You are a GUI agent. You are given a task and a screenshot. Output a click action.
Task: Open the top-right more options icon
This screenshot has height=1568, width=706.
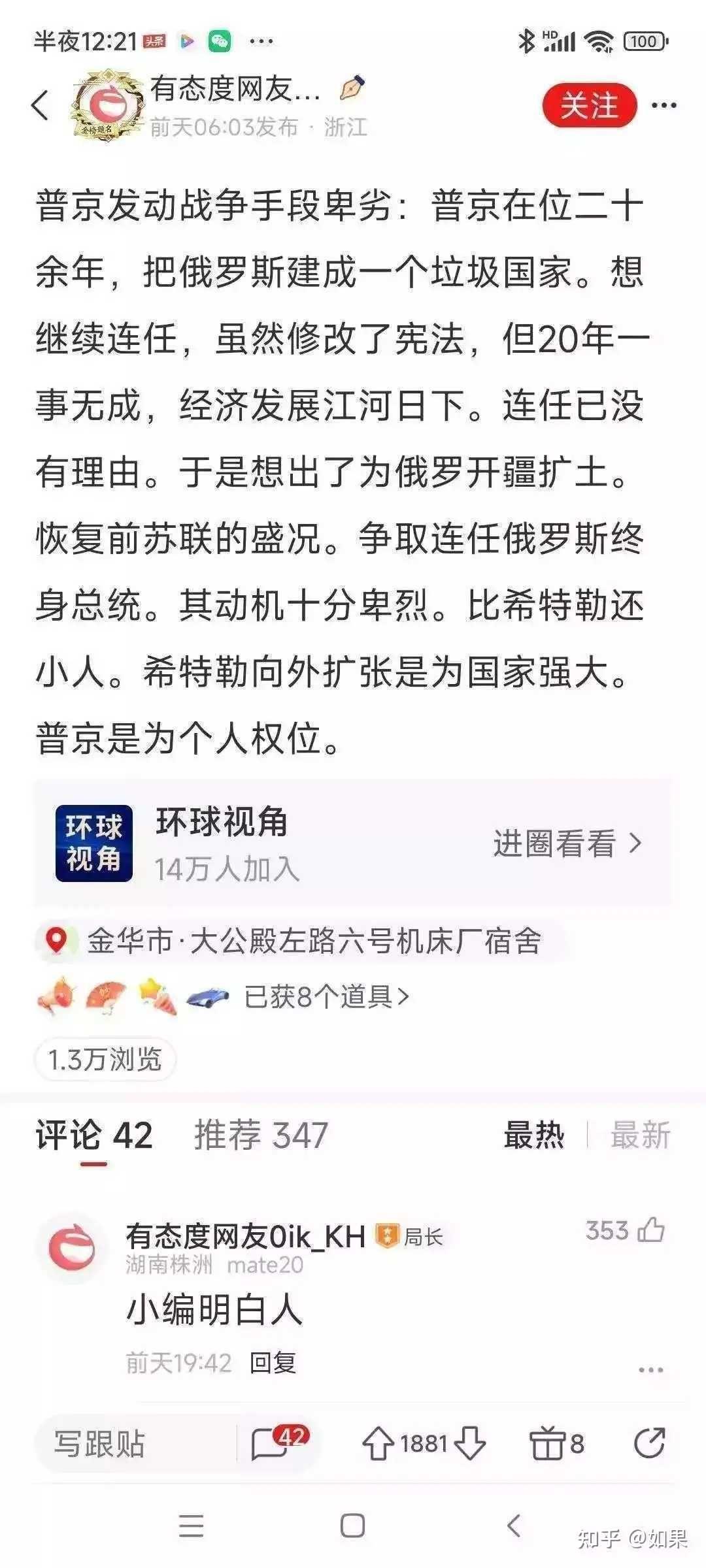coord(665,105)
